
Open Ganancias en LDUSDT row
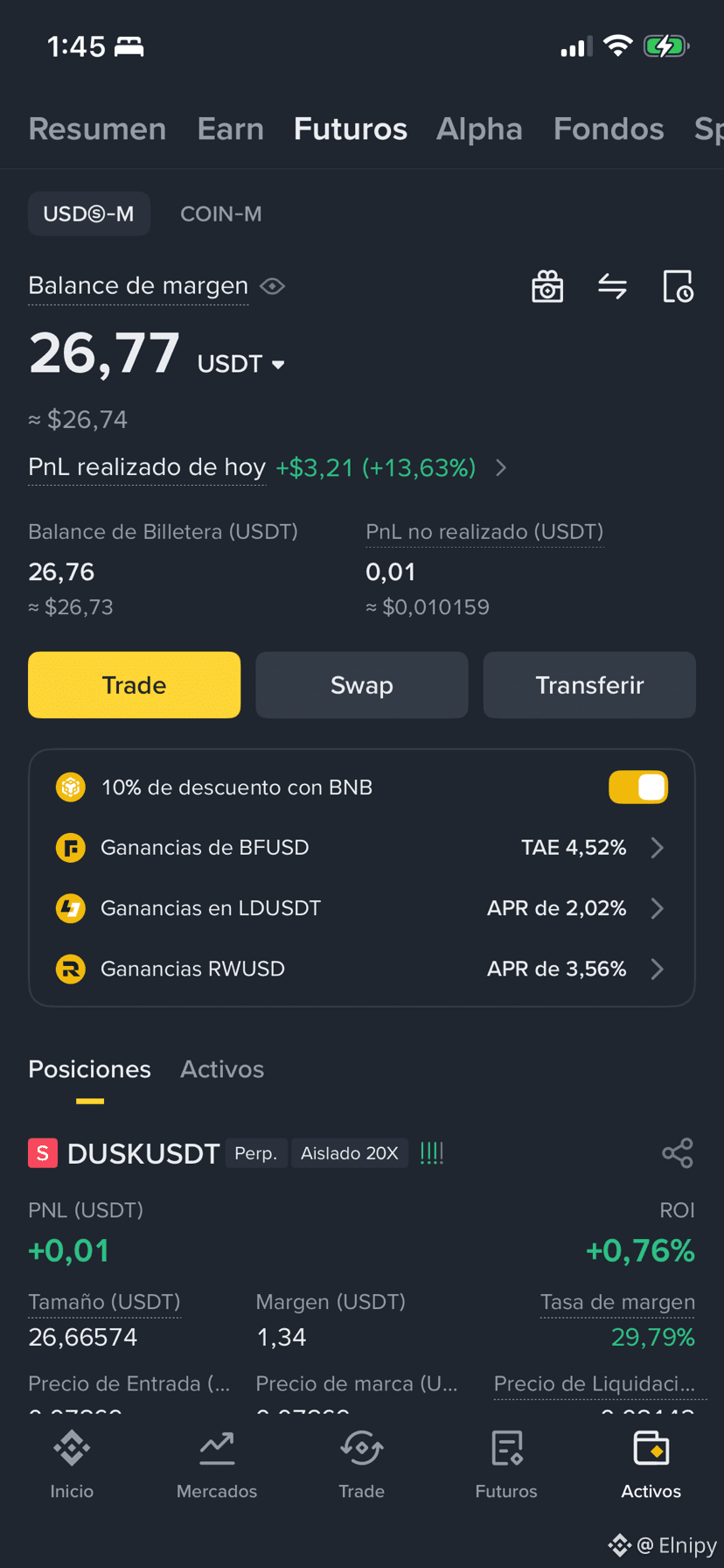tap(362, 908)
